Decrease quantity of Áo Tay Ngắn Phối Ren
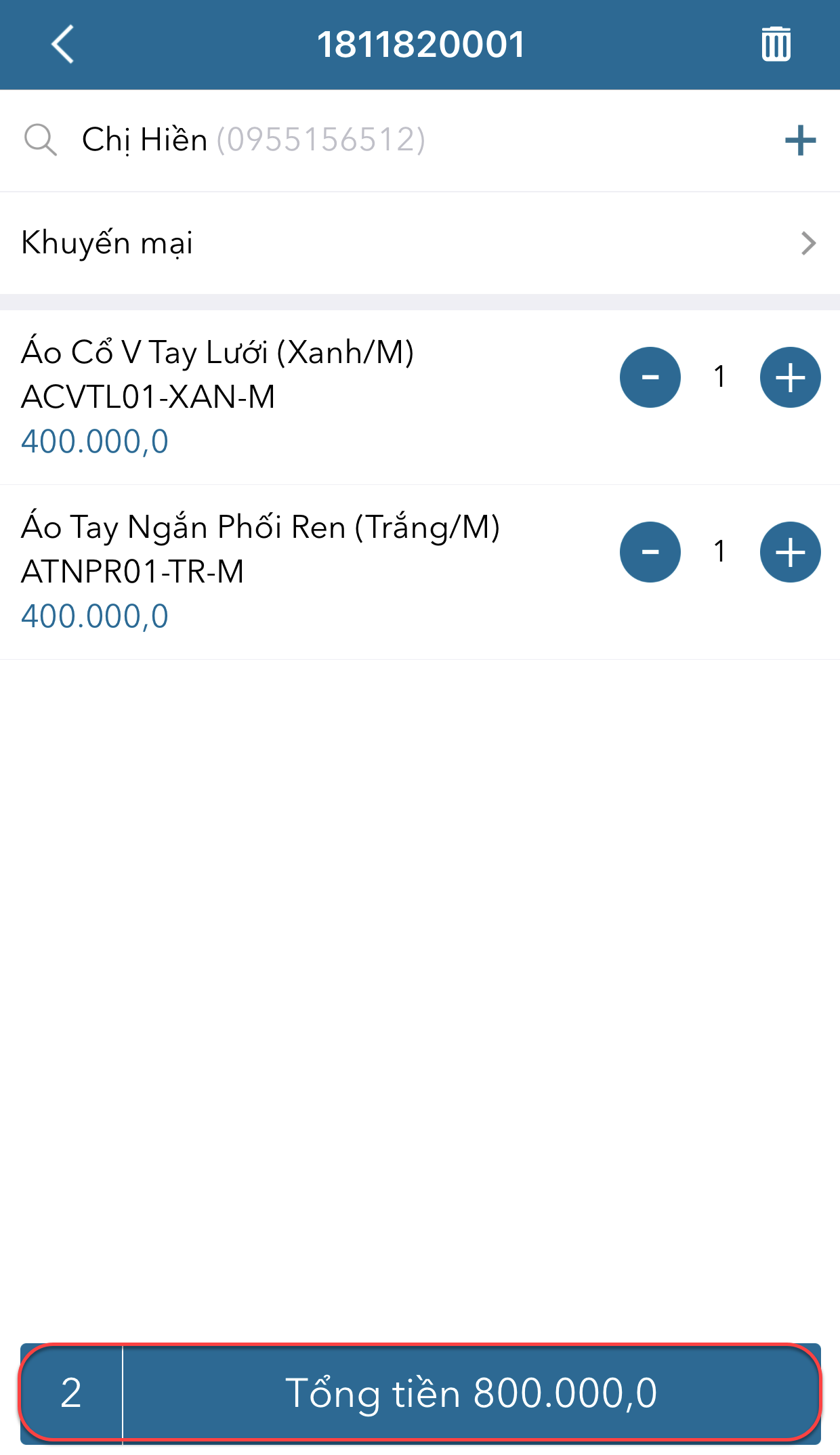The height and width of the screenshot is (1455, 840). click(x=650, y=552)
